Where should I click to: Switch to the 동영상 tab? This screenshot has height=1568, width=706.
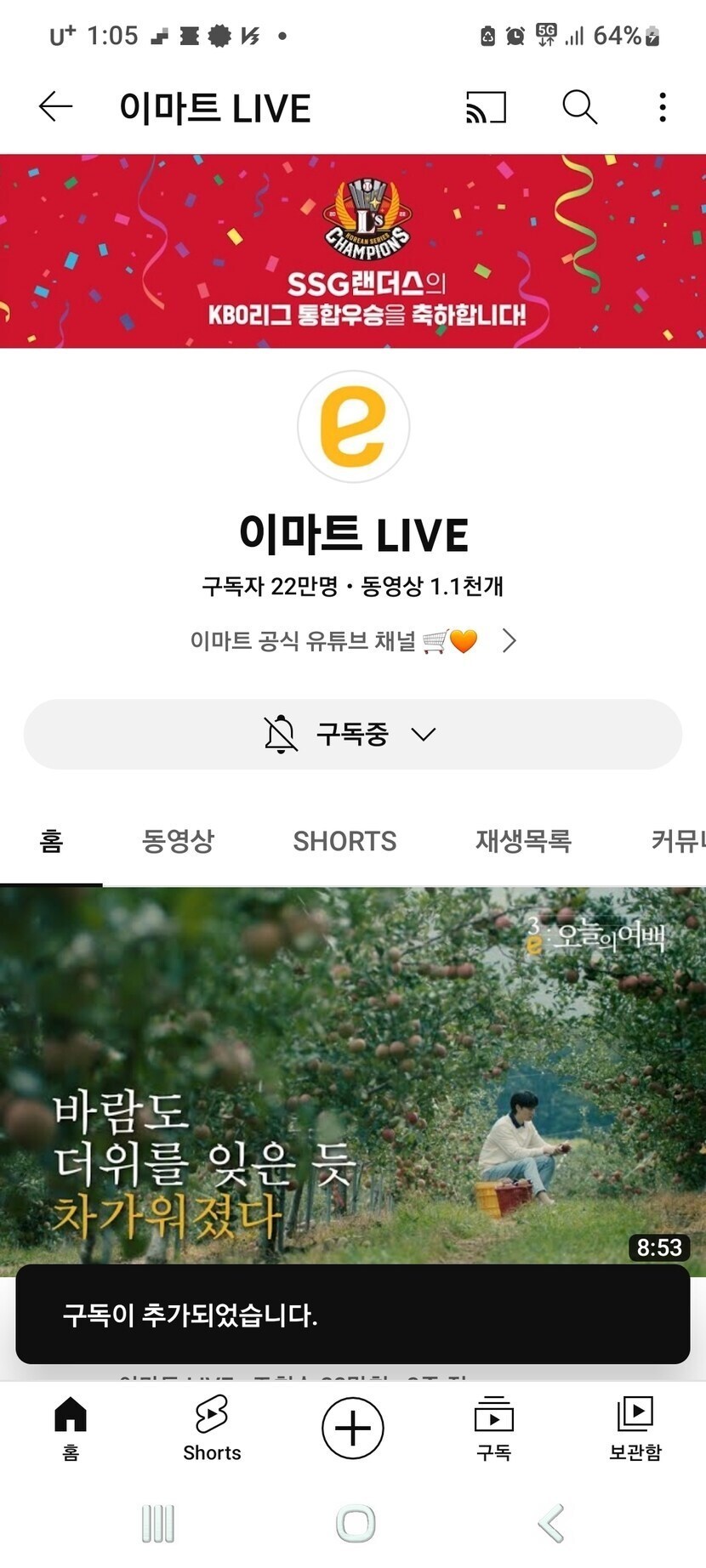[178, 841]
